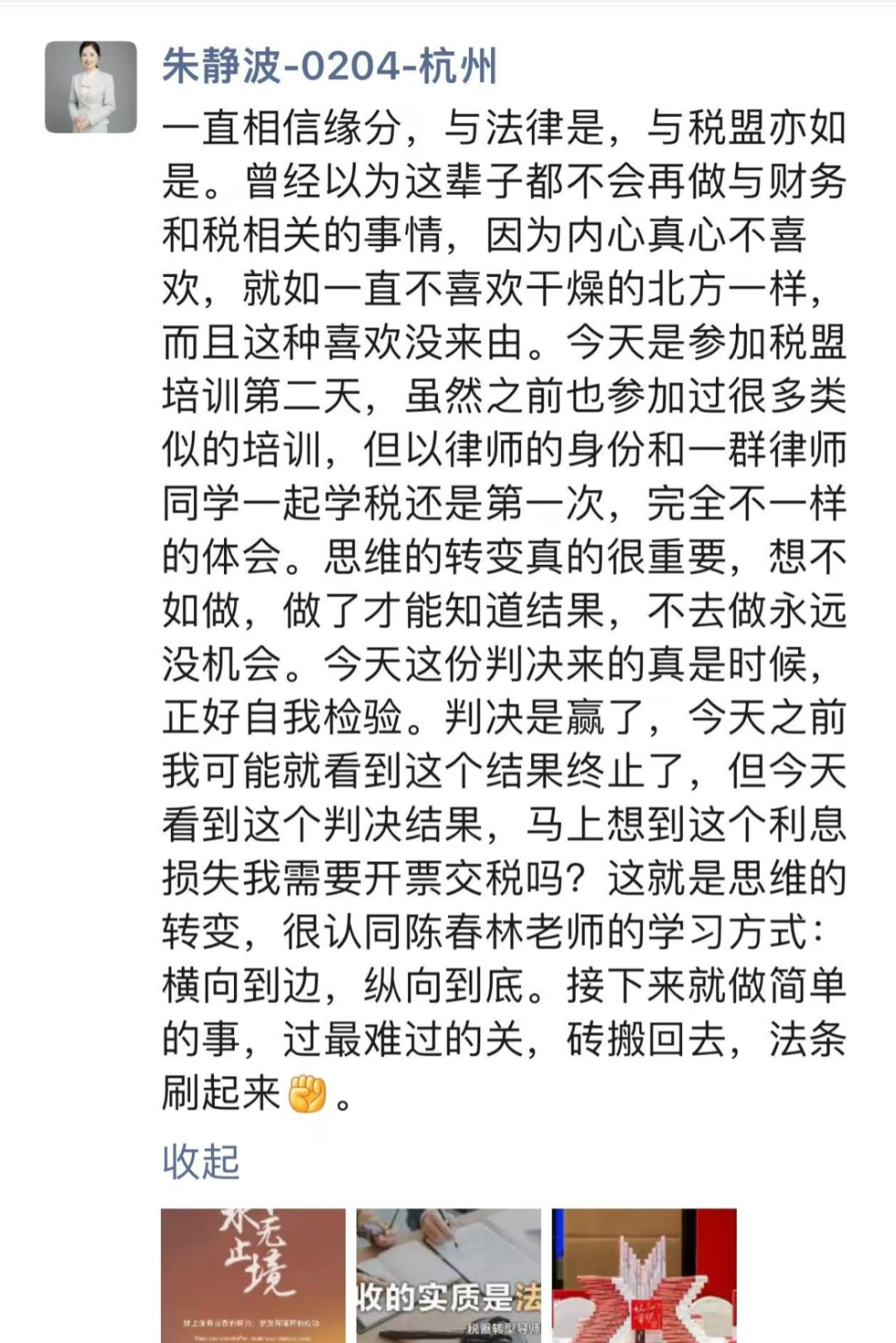This screenshot has width=896, height=1343.
Task: Open the second photo showing handwriting
Action: click(448, 1274)
